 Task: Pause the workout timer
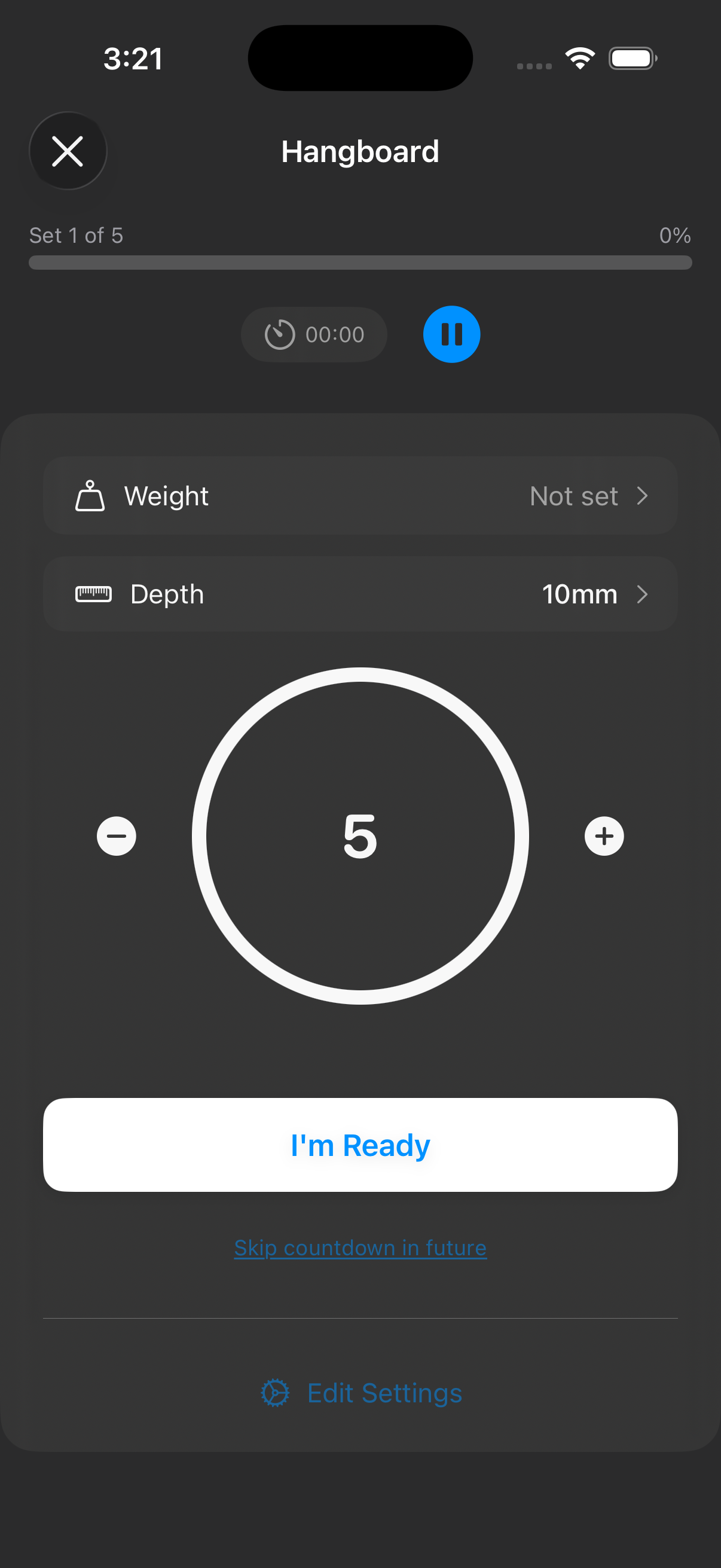pyautogui.click(x=451, y=334)
